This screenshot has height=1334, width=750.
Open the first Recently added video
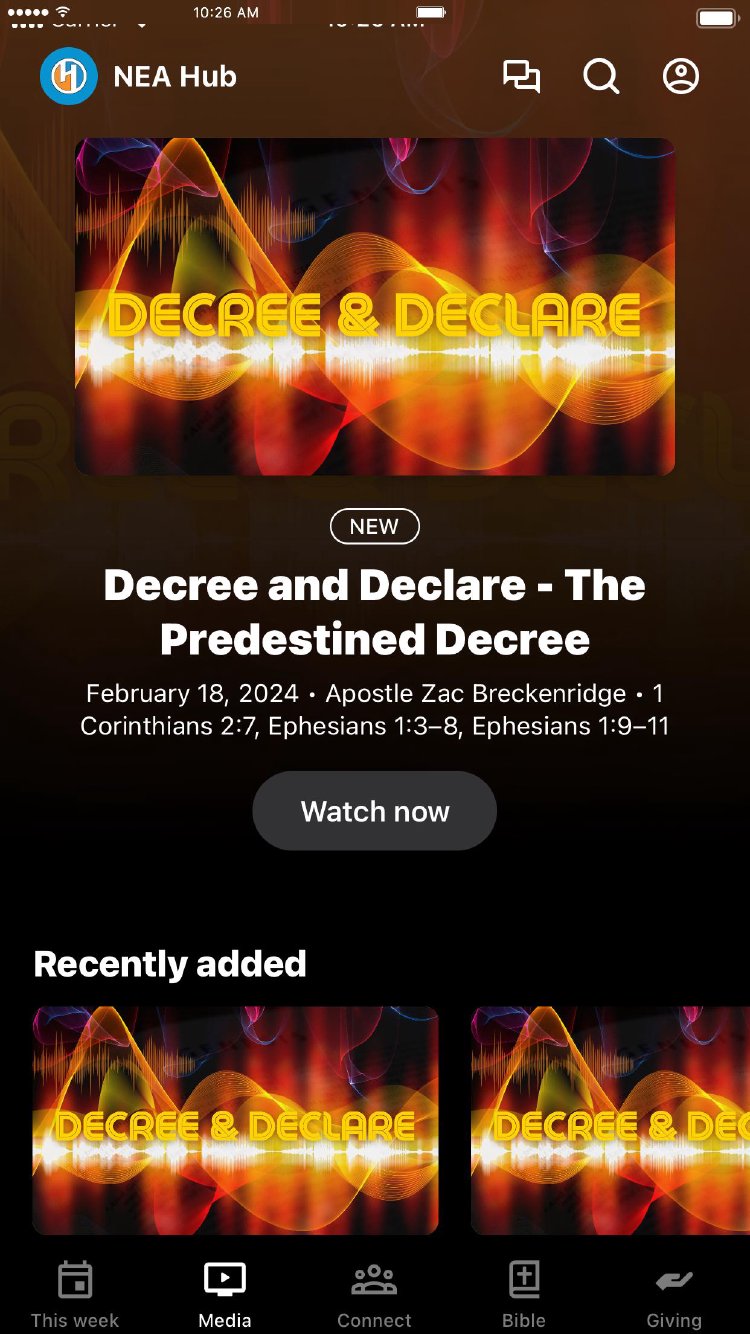pos(236,1120)
